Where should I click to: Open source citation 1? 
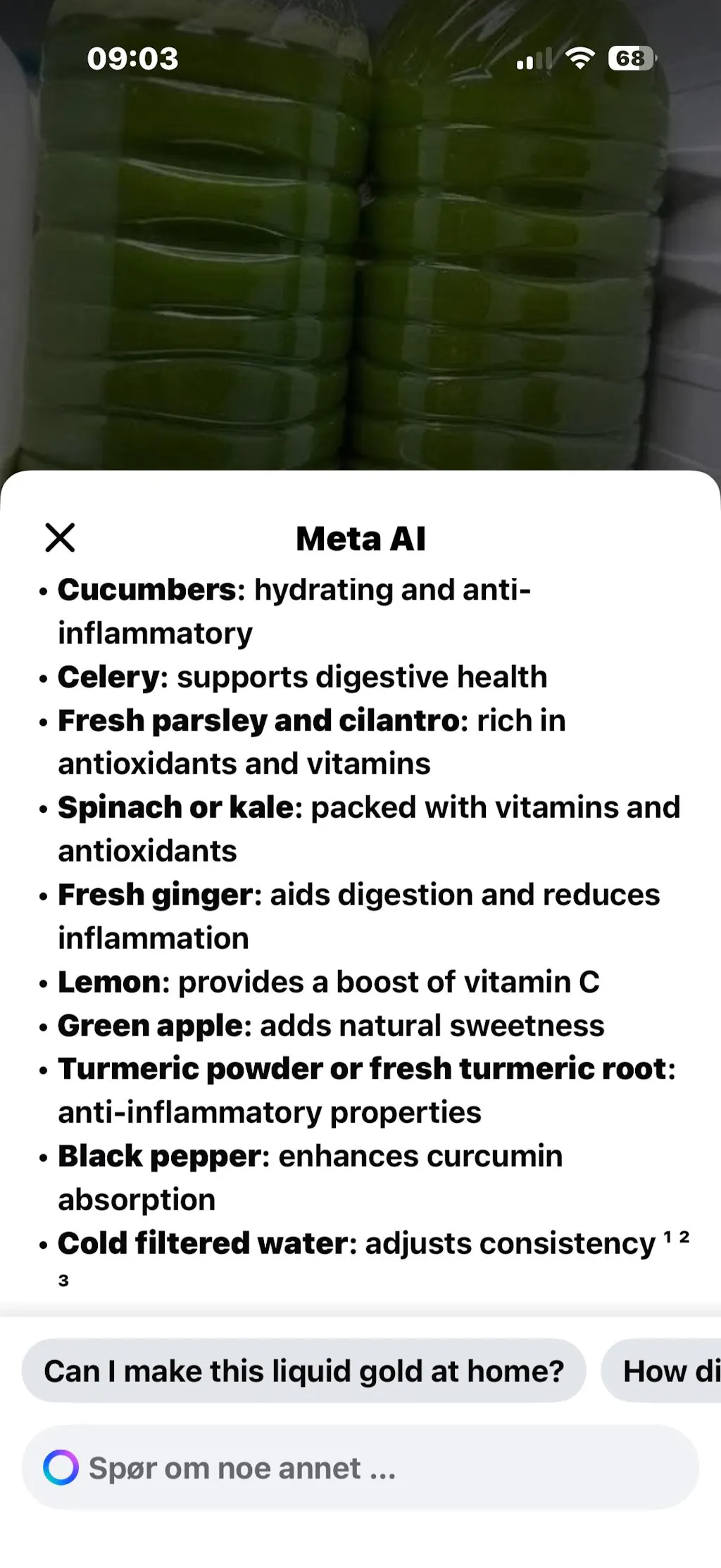tap(667, 1238)
